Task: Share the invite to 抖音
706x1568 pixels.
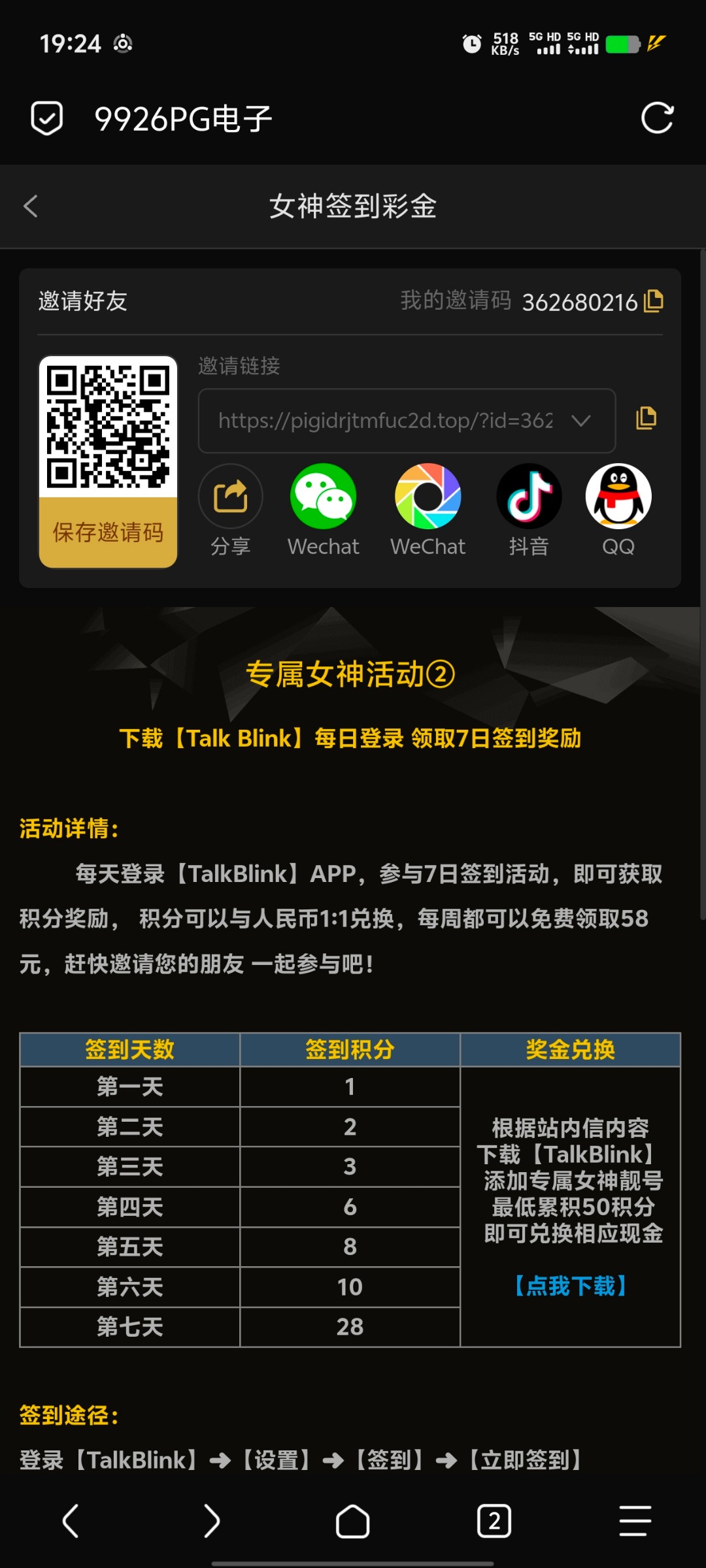Action: click(529, 497)
